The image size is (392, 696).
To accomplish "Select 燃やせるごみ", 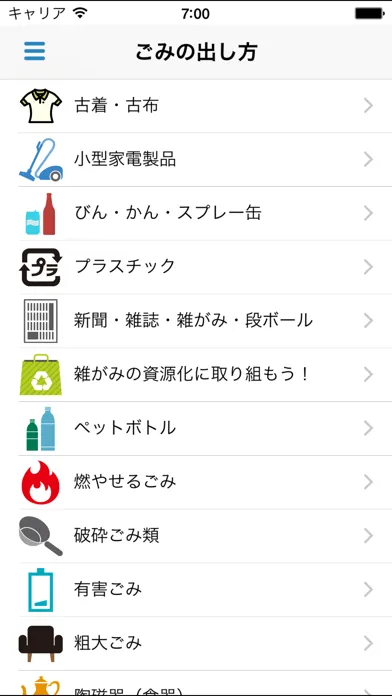I will click(x=196, y=482).
